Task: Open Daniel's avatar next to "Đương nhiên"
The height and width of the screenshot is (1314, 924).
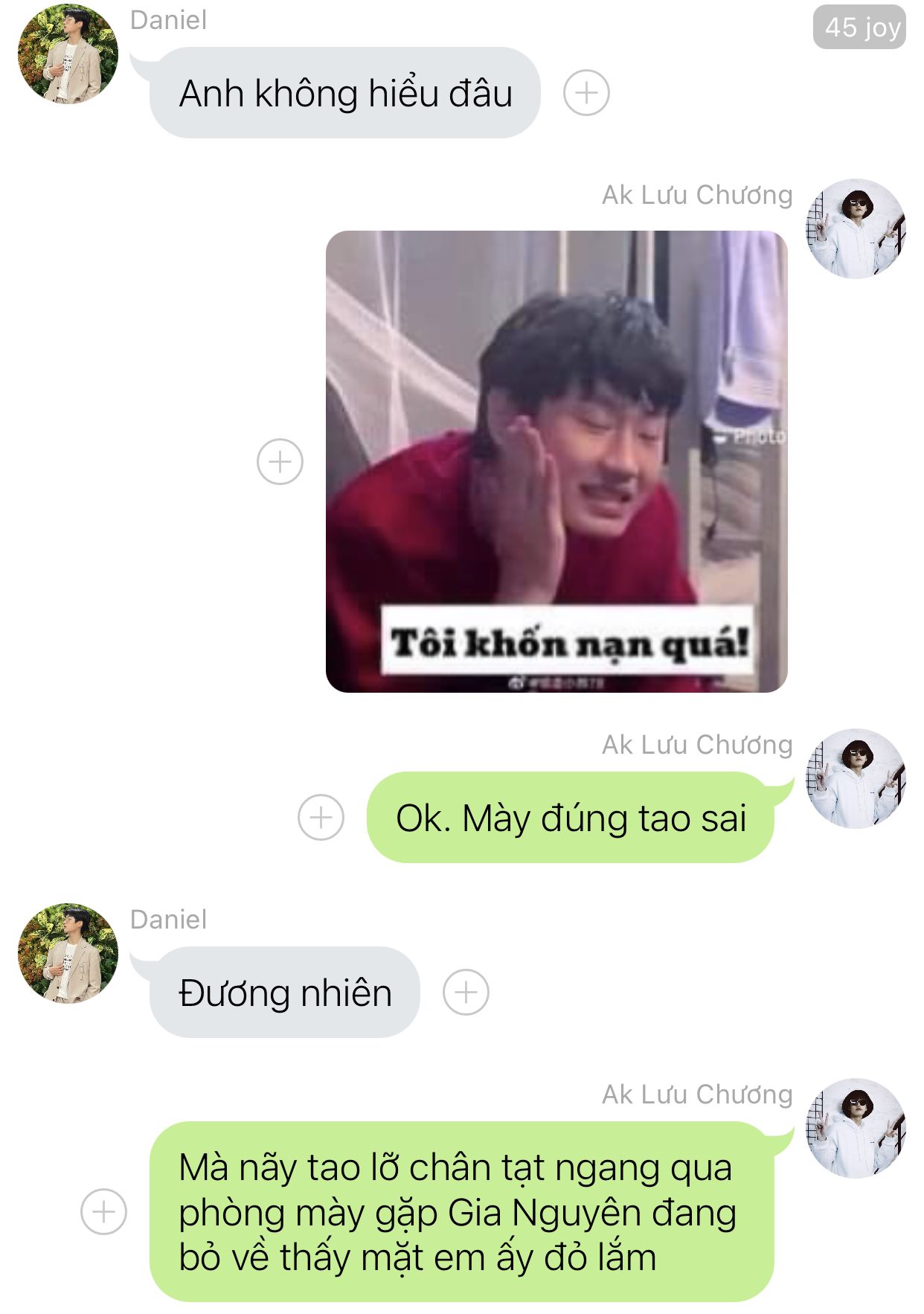Action: 68,953
